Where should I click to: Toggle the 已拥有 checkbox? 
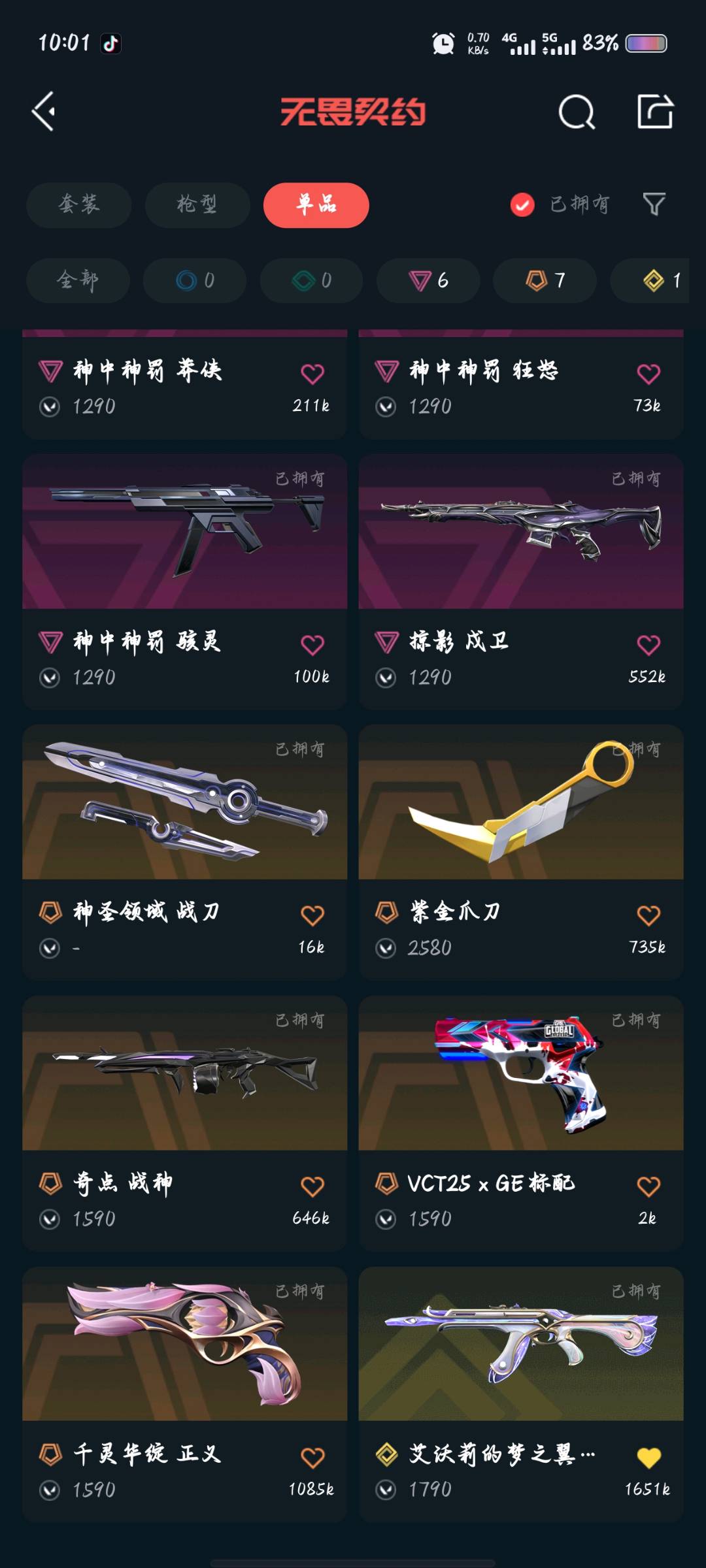(x=522, y=205)
